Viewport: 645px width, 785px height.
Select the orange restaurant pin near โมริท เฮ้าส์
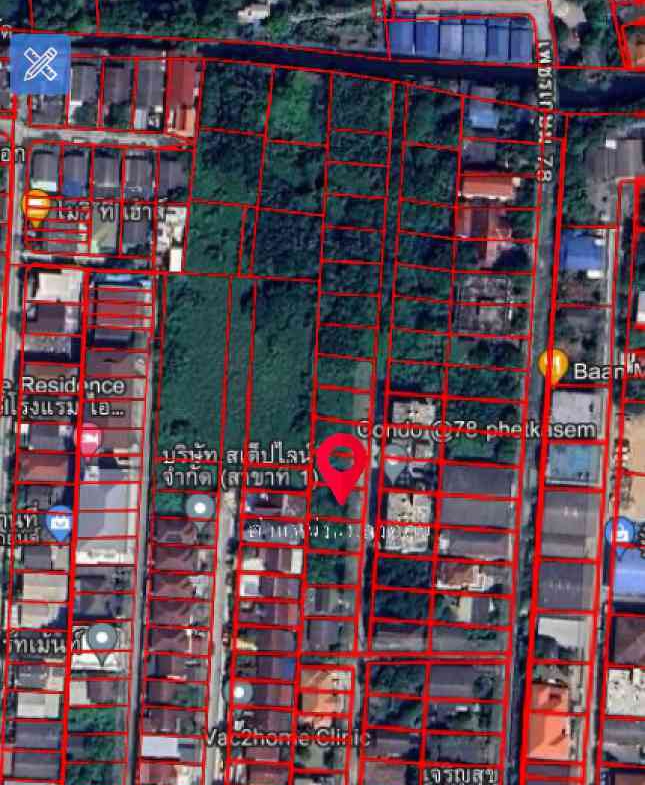pyautogui.click(x=37, y=208)
